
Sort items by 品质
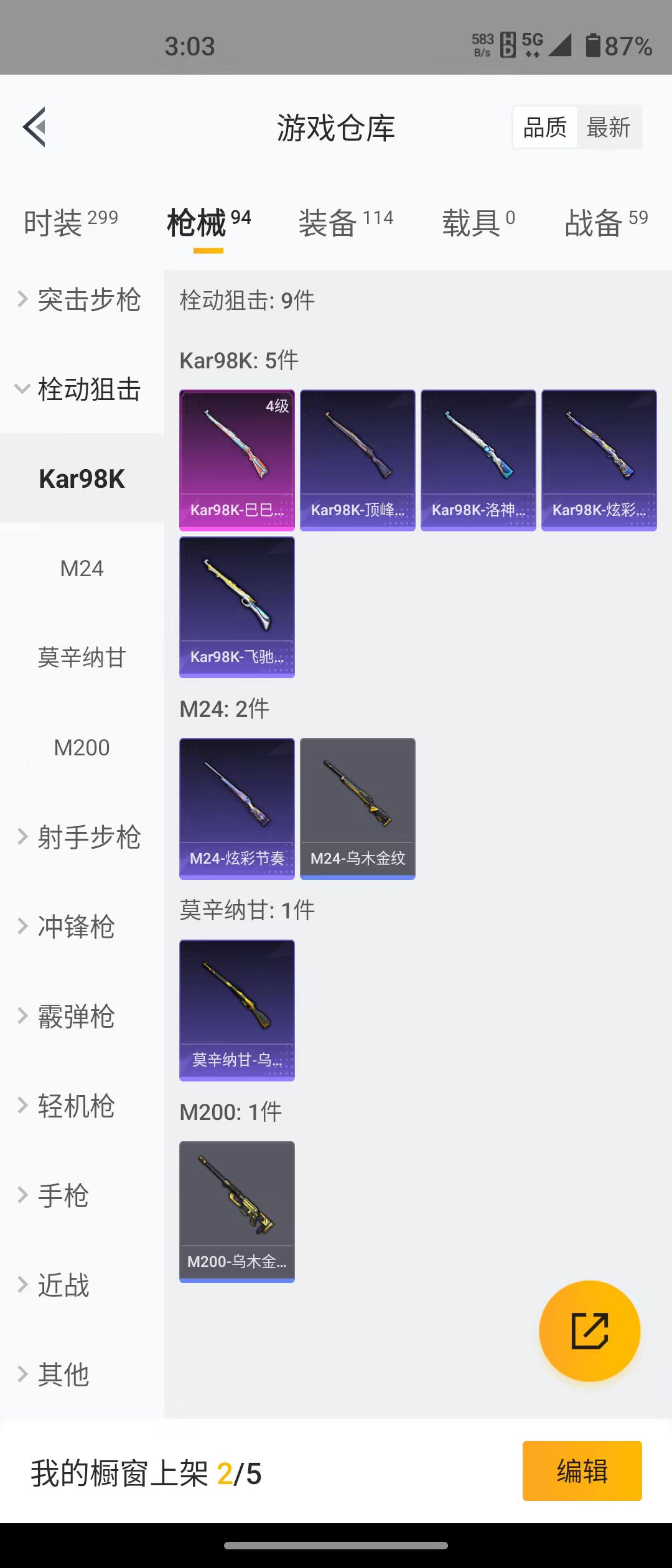pyautogui.click(x=545, y=128)
